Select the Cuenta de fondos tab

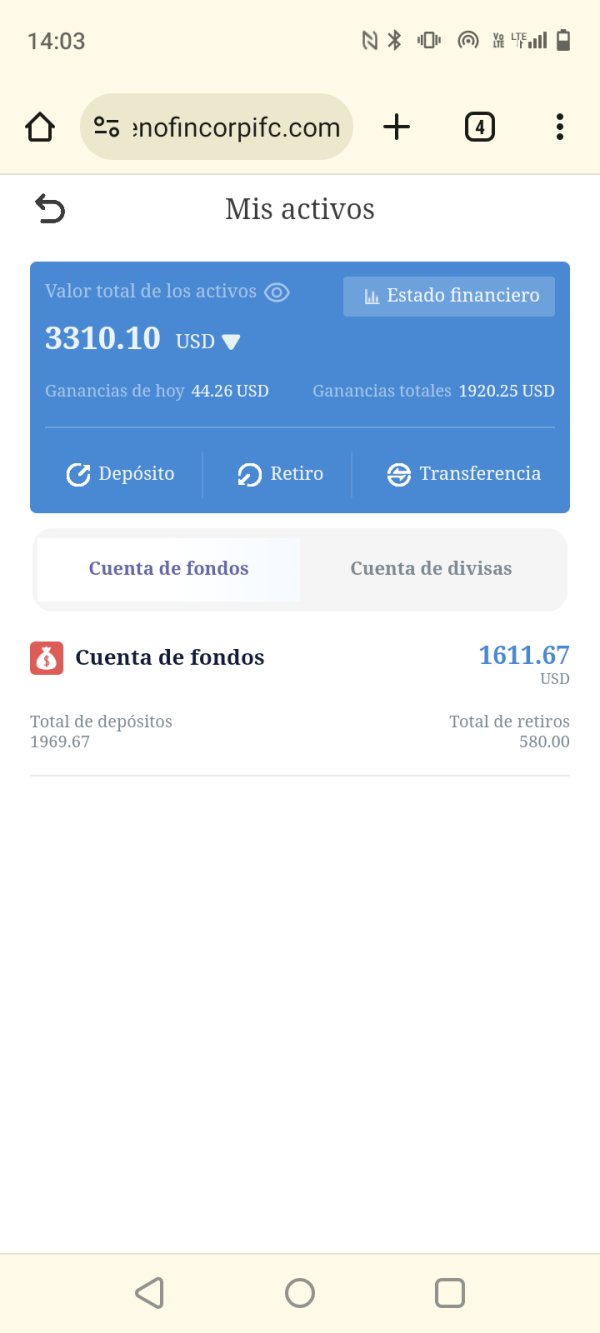[169, 569]
